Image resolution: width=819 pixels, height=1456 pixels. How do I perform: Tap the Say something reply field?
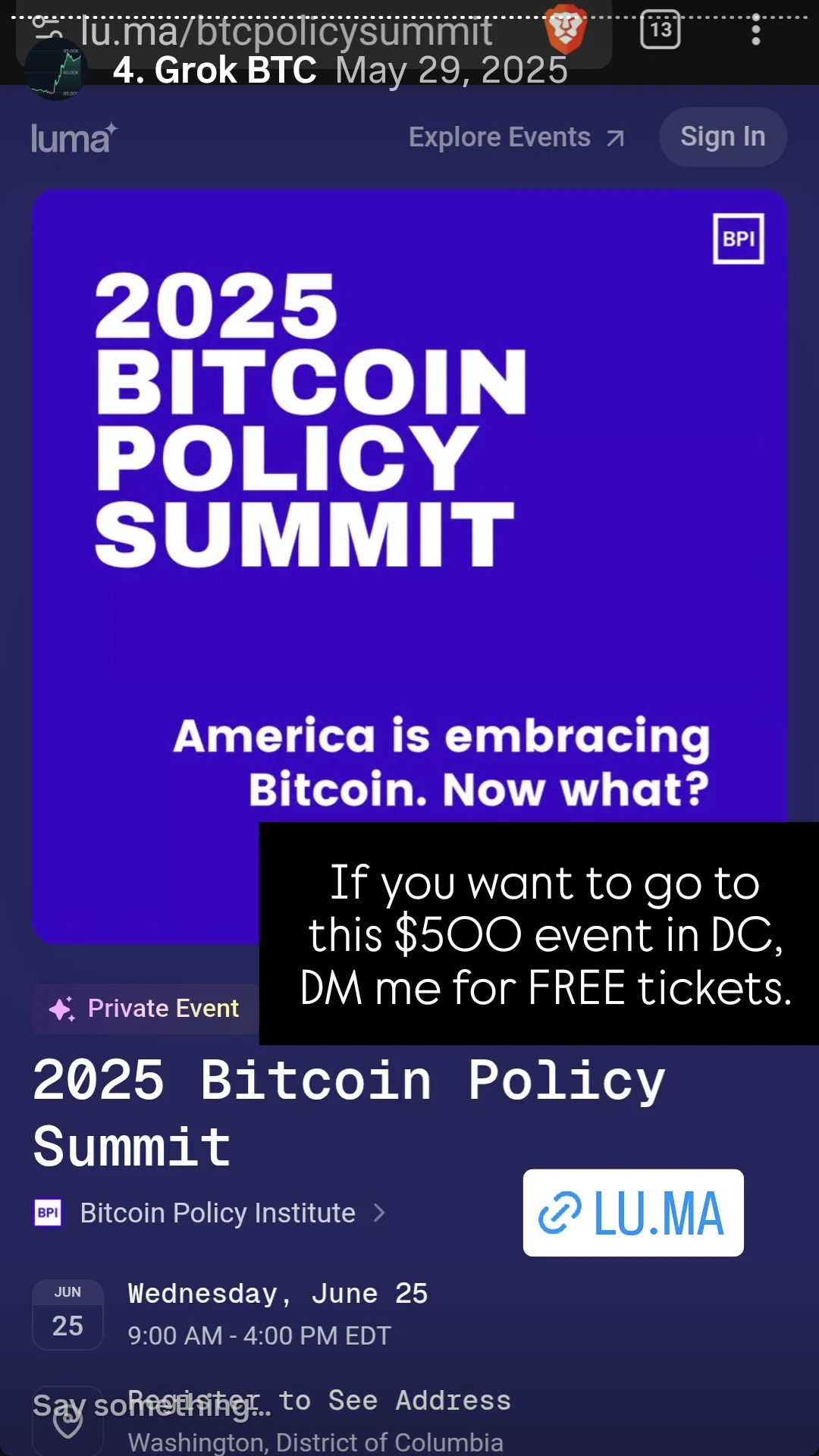[x=152, y=1407]
